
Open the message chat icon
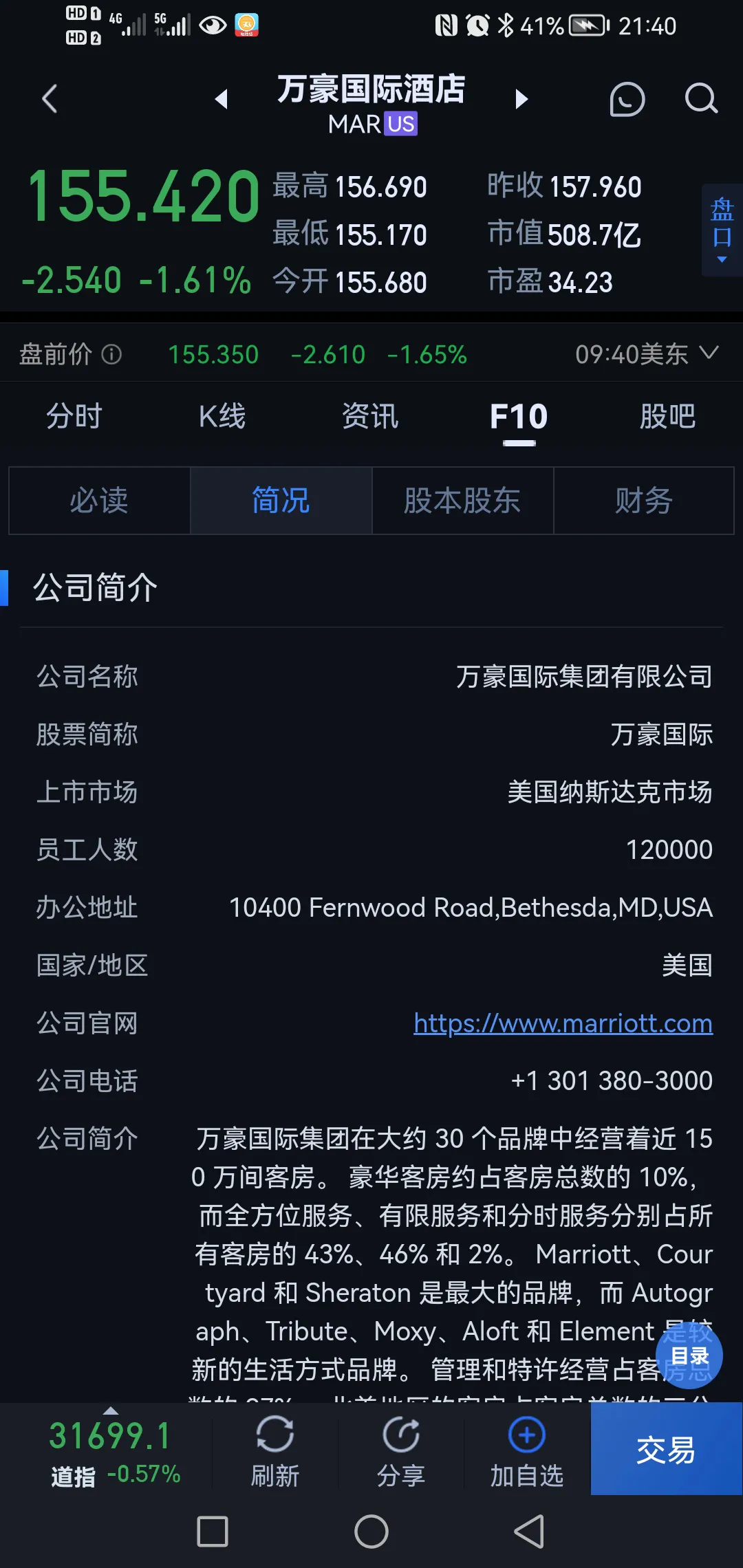coord(627,99)
